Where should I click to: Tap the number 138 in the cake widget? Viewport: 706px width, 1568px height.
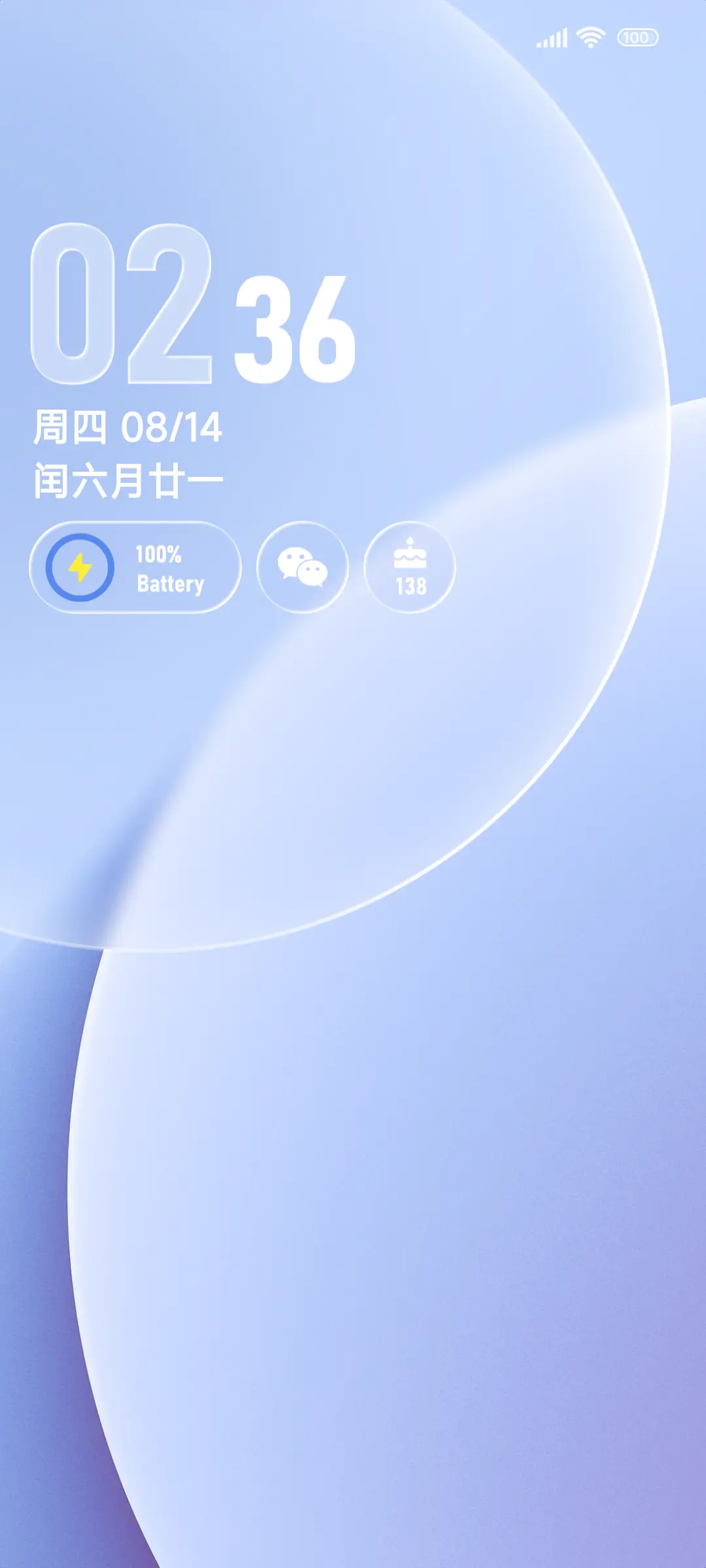[x=412, y=585]
